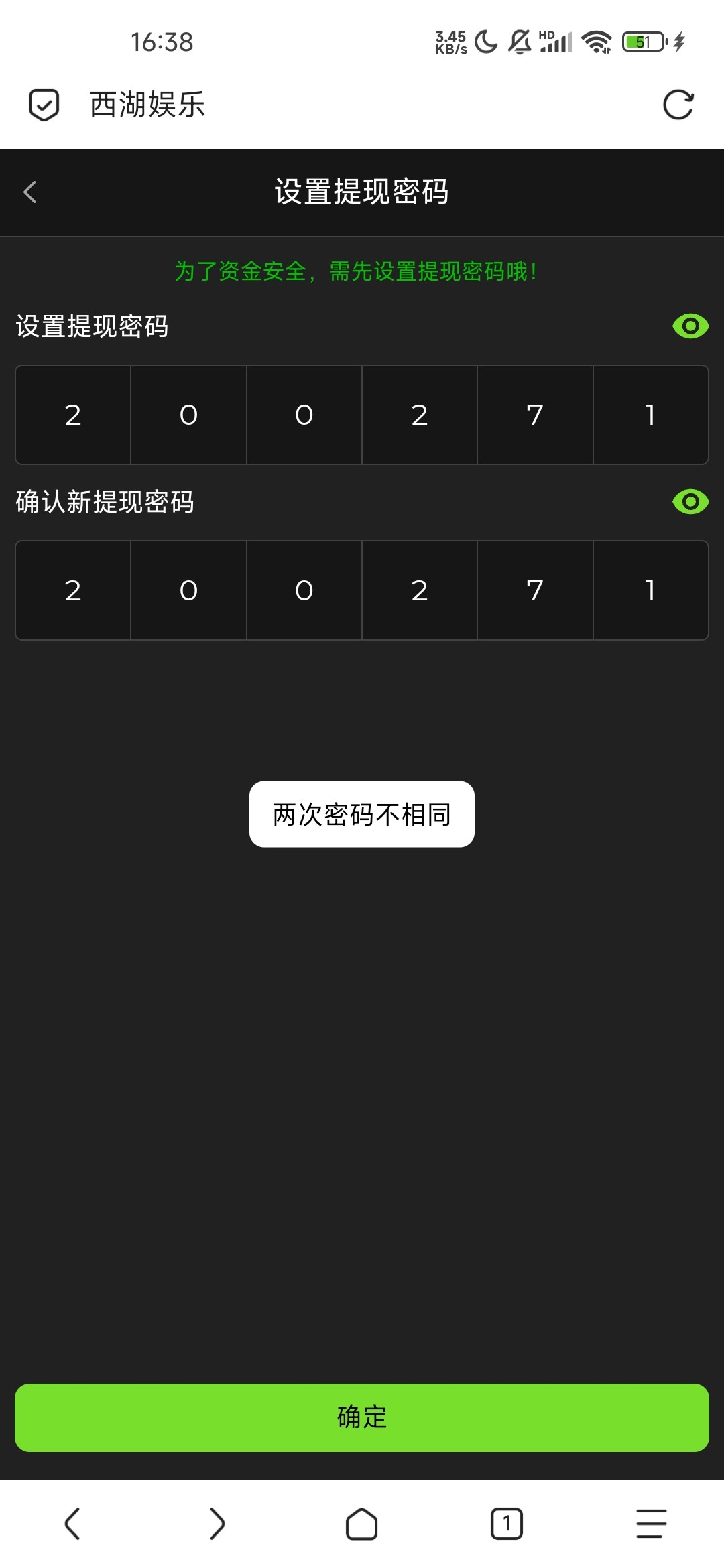Toggle visibility of 设置提现密码 field
This screenshot has width=724, height=1568.
coord(690,326)
